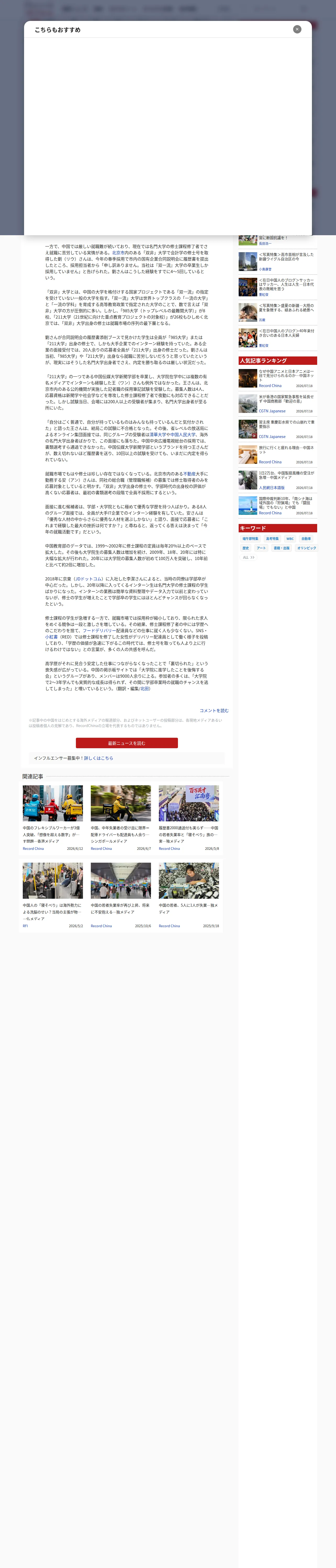Image resolution: width=336 pixels, height=1568 pixels.
Task: Open related article about 2000 résumés sent
Action: tap(189, 817)
